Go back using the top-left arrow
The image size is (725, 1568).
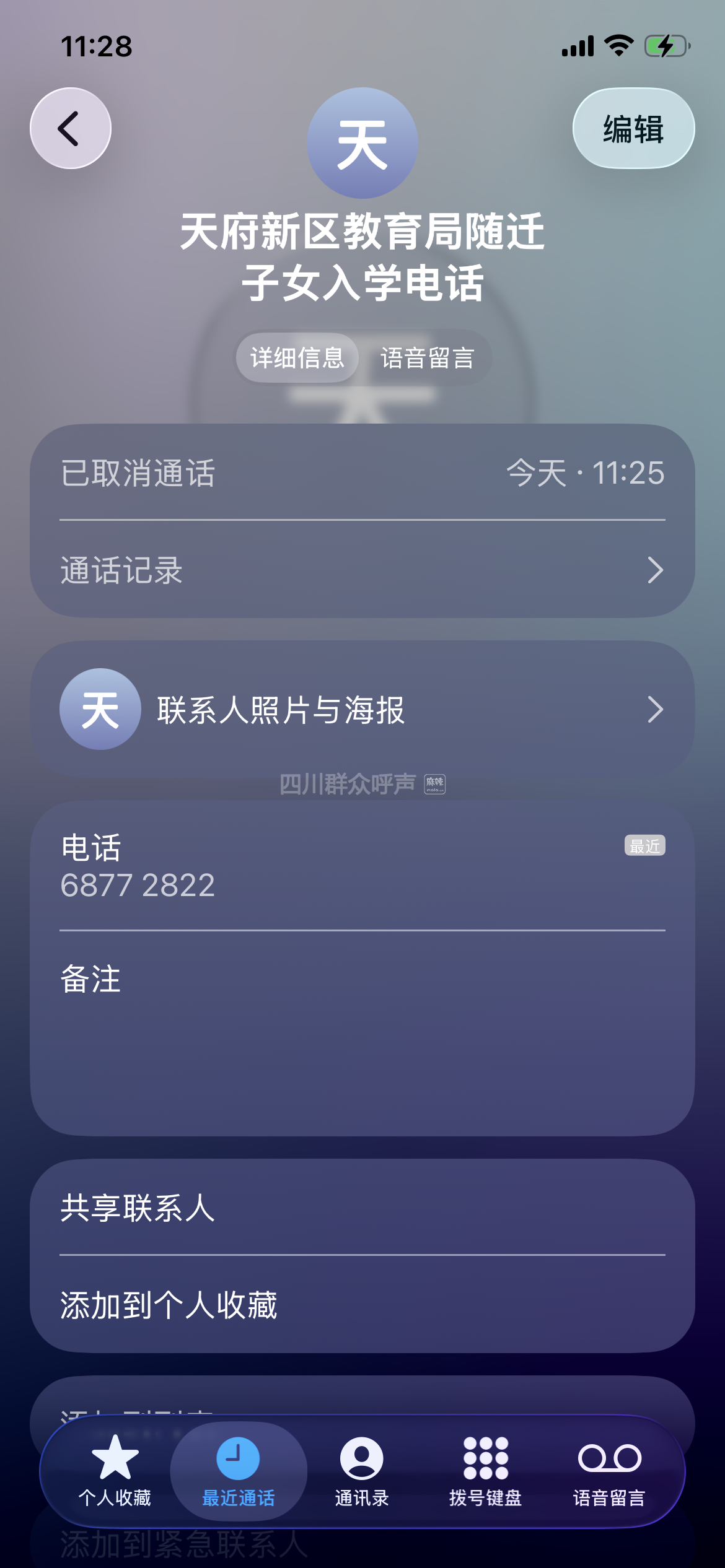(x=71, y=128)
